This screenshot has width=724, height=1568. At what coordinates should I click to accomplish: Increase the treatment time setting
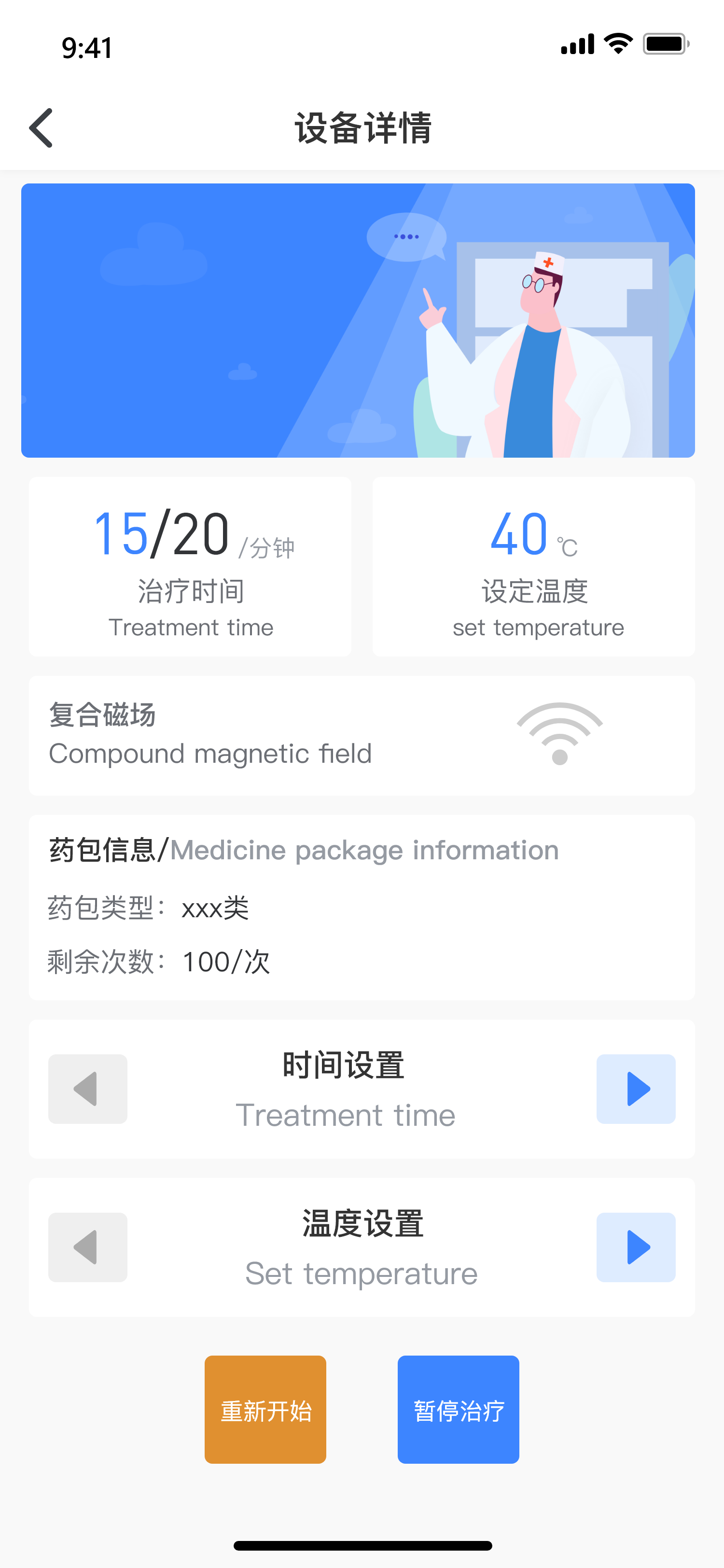tap(635, 1088)
